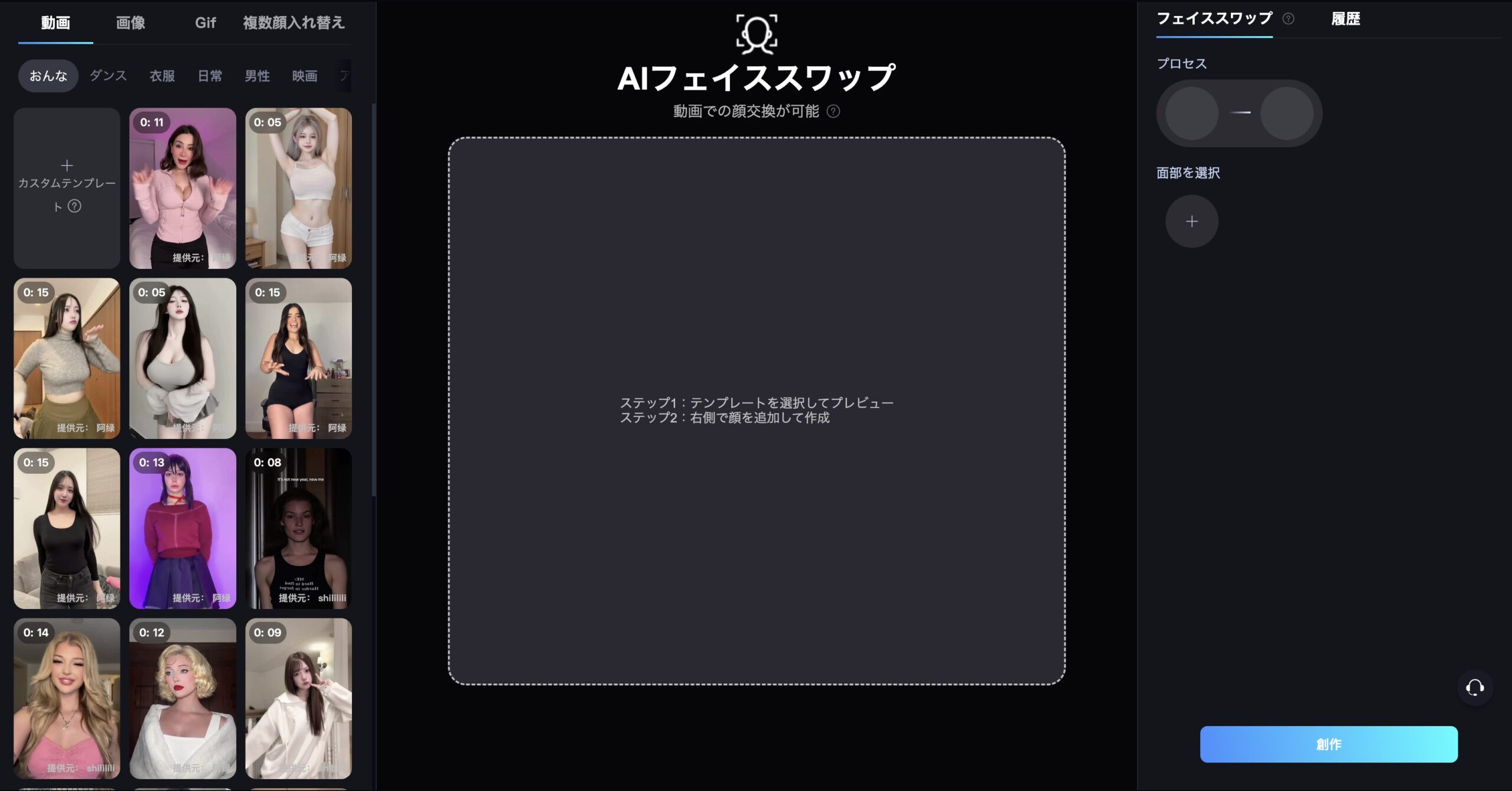Open the 複数顔入れ替え tab
This screenshot has width=1512, height=791.
pyautogui.click(x=294, y=23)
